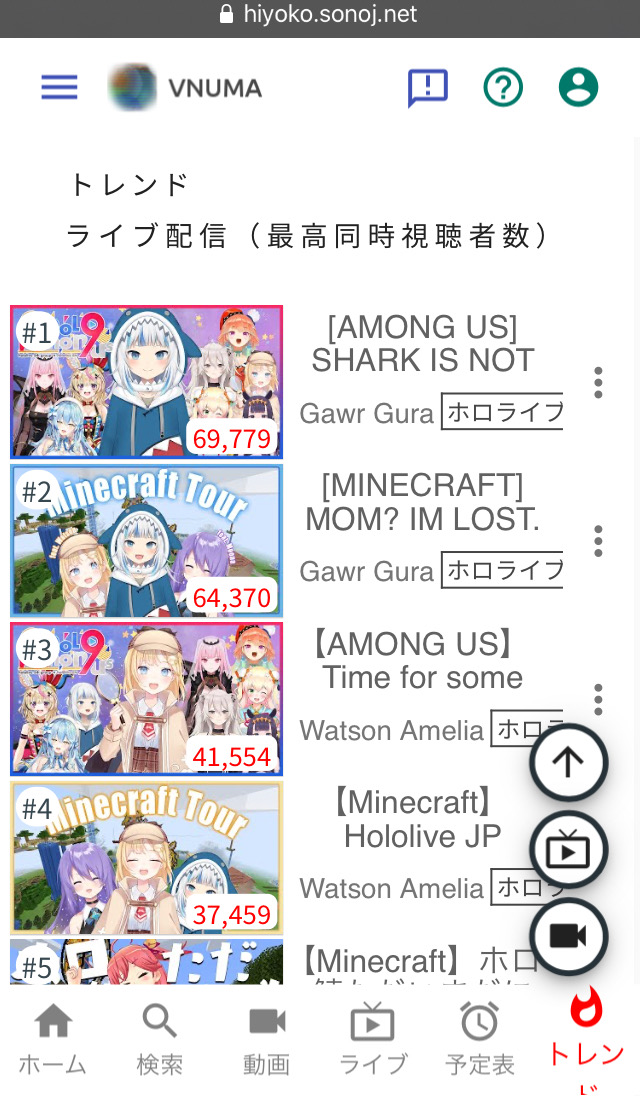Open the #2 MOM? IM LOST thumbnail
This screenshot has width=640, height=1096.
(147, 540)
